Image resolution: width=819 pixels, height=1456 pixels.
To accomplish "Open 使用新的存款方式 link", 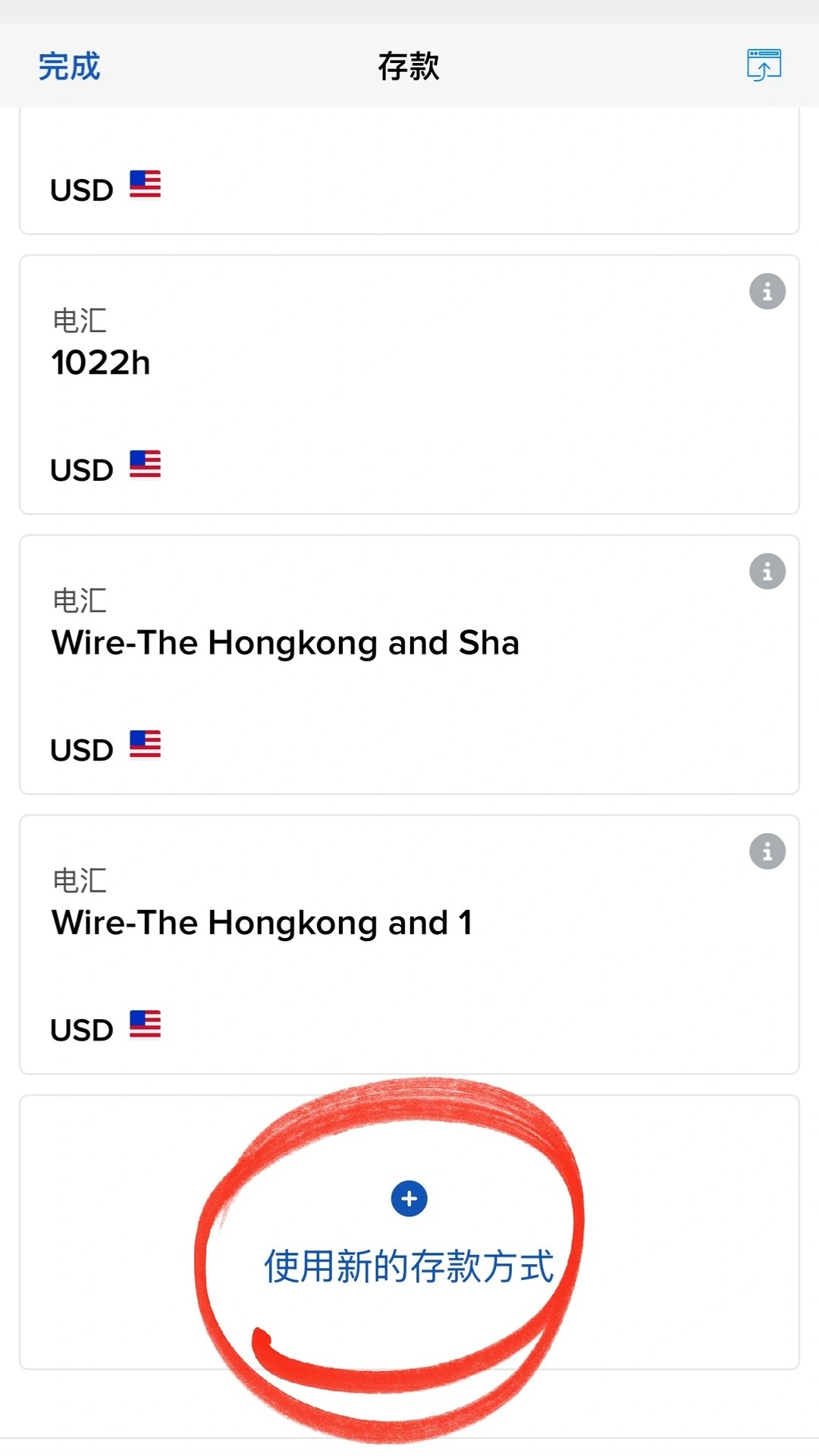I will coord(409,1260).
